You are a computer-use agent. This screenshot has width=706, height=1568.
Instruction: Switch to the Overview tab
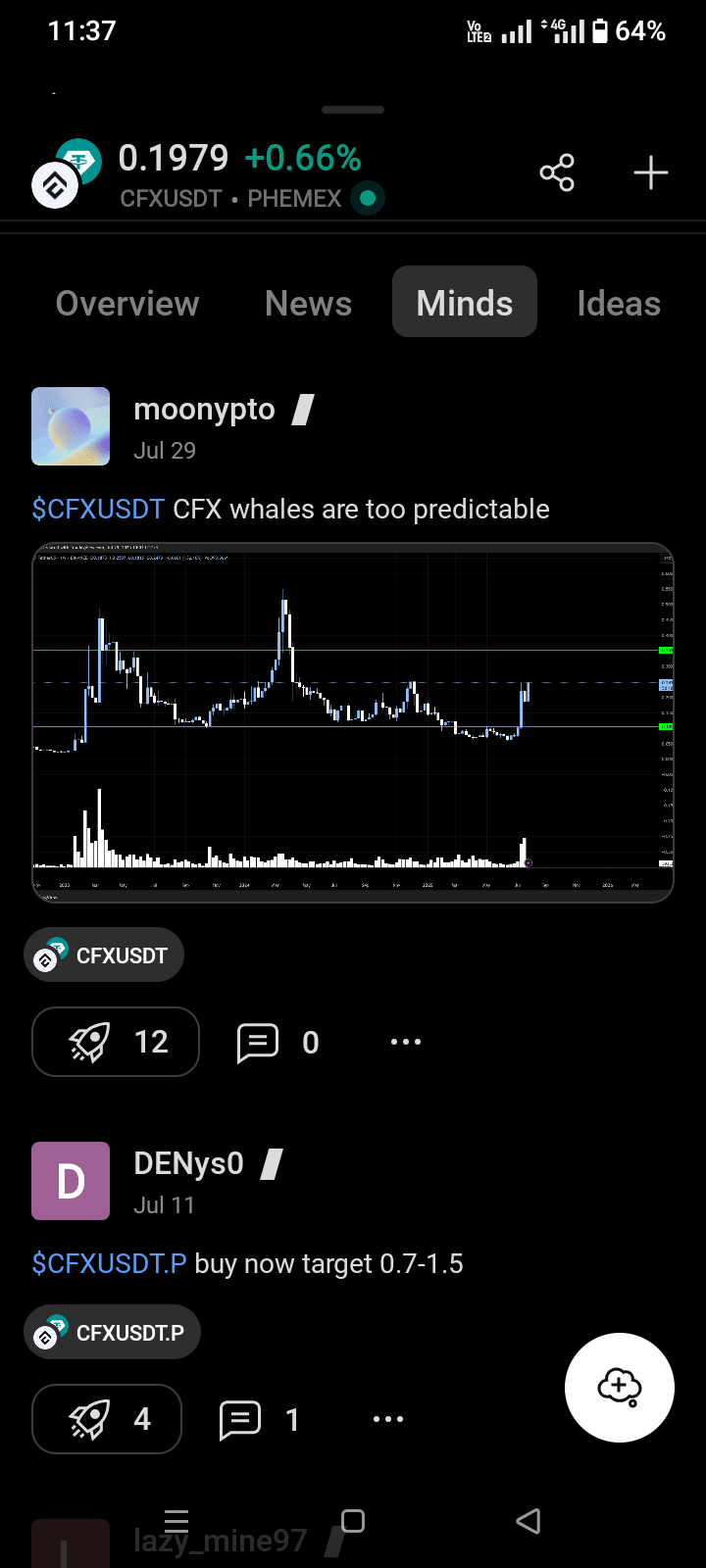click(x=127, y=303)
